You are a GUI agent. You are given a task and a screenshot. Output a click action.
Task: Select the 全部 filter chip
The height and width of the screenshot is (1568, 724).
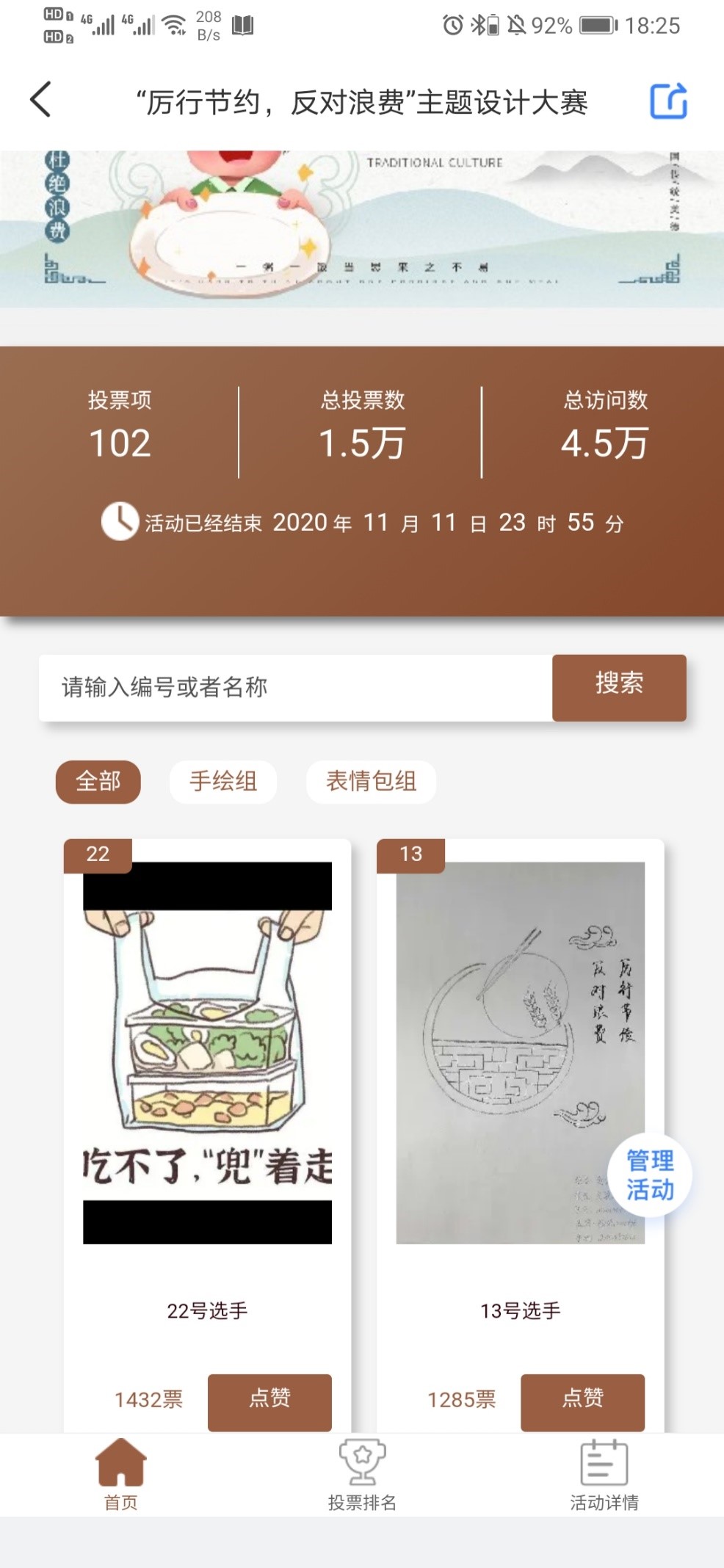click(98, 782)
